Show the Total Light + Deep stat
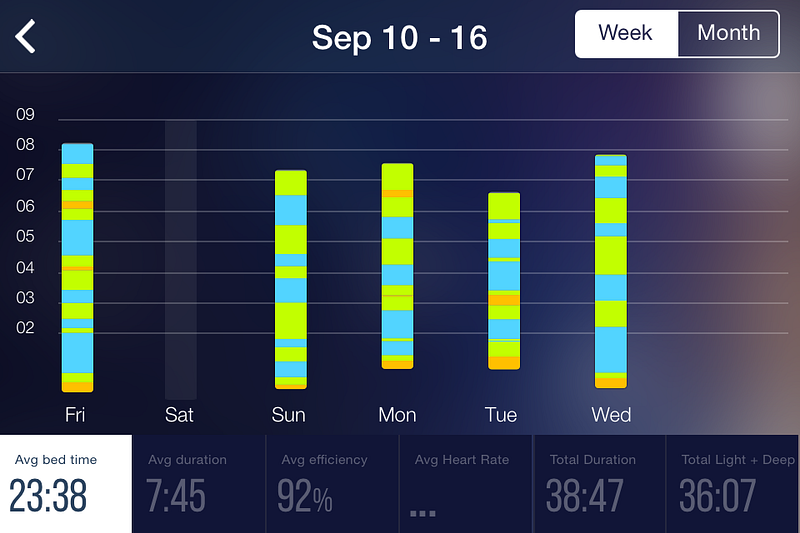This screenshot has height=533, width=800. tap(733, 484)
